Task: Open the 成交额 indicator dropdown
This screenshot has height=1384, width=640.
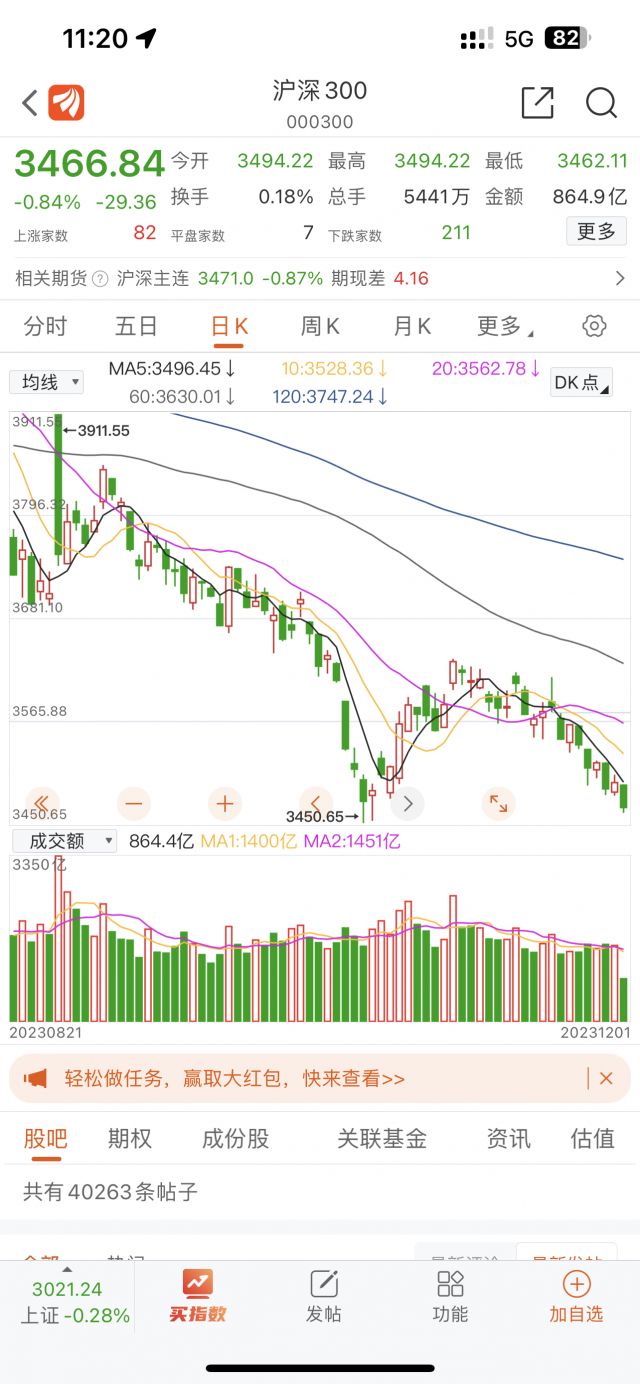Action: tap(64, 841)
